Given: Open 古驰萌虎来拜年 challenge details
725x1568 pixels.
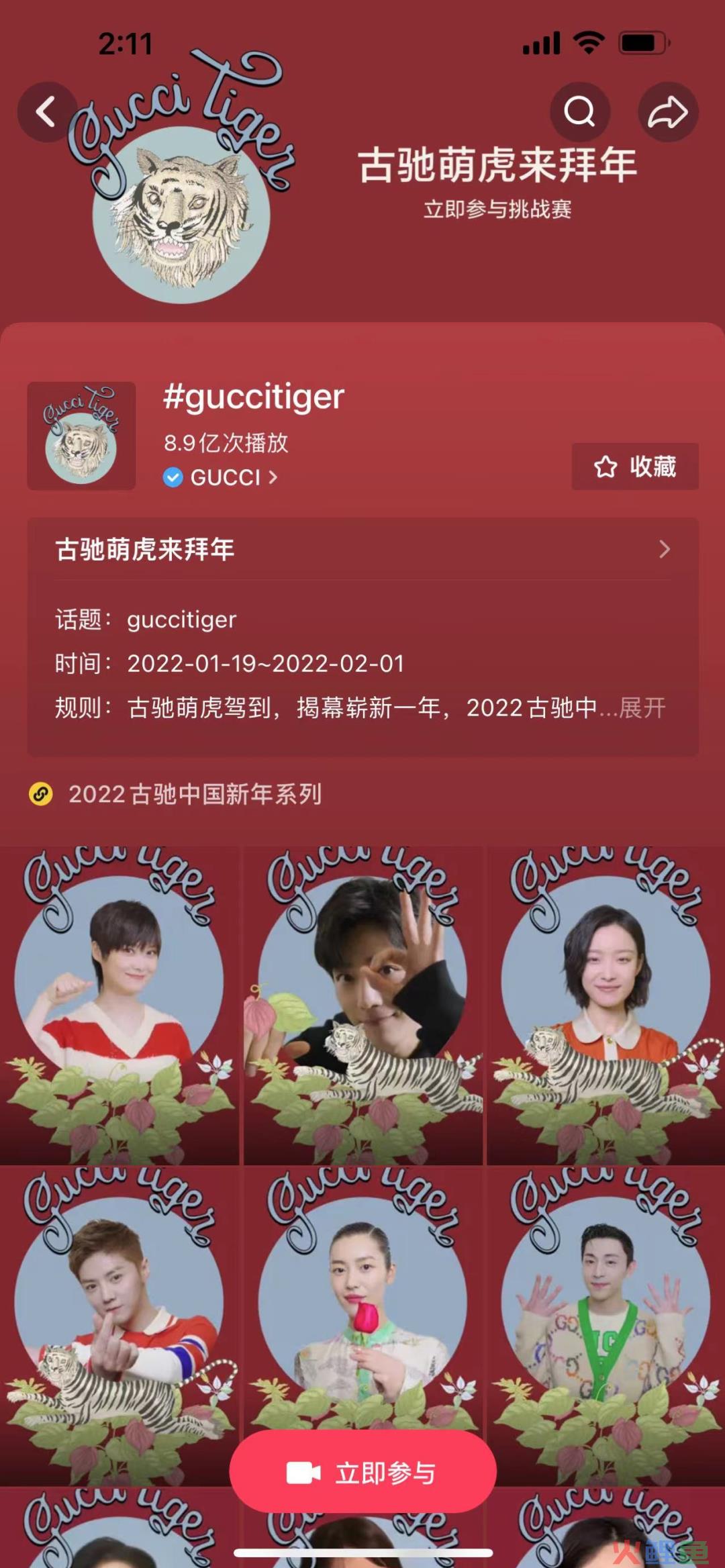Looking at the screenshot, I should click(362, 550).
